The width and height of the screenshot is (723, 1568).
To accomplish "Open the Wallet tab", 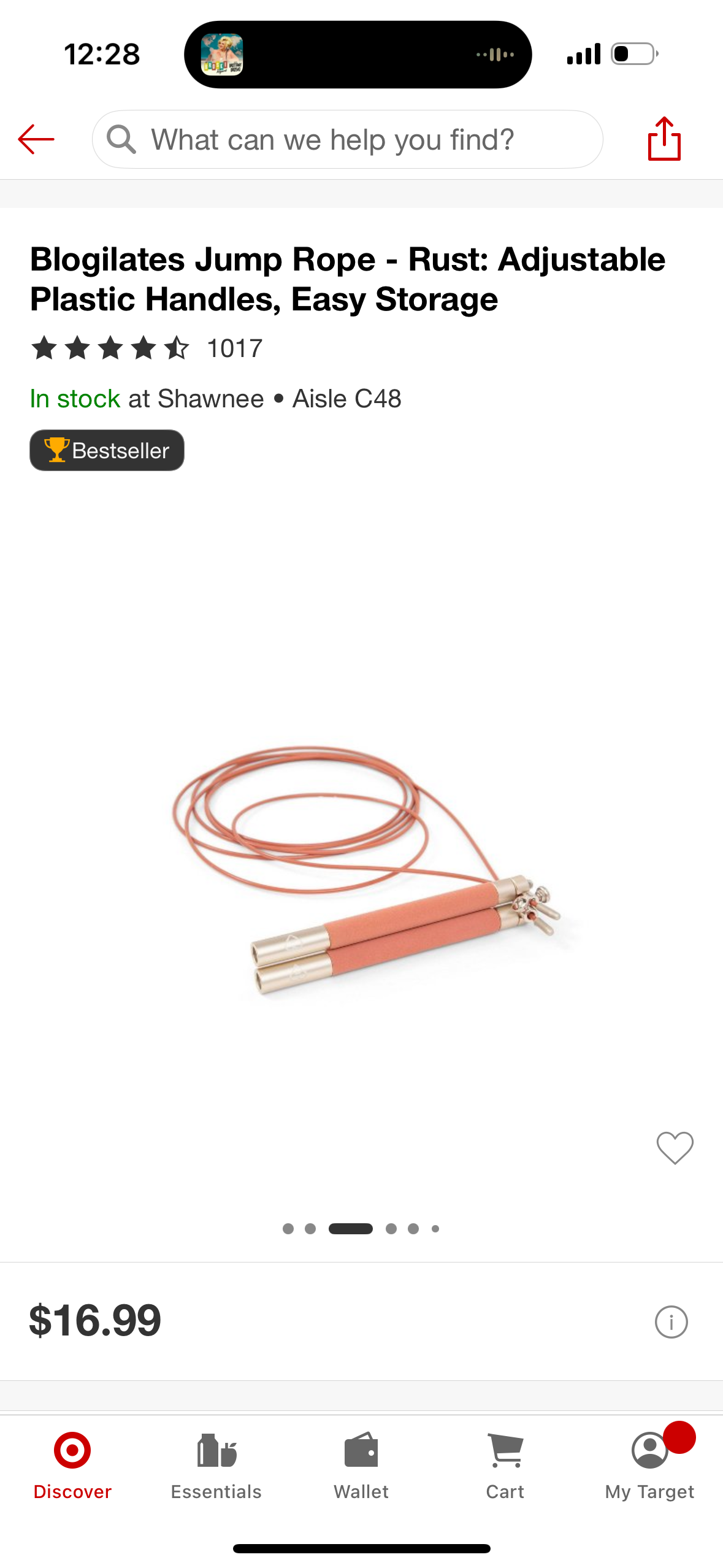I will (361, 1465).
